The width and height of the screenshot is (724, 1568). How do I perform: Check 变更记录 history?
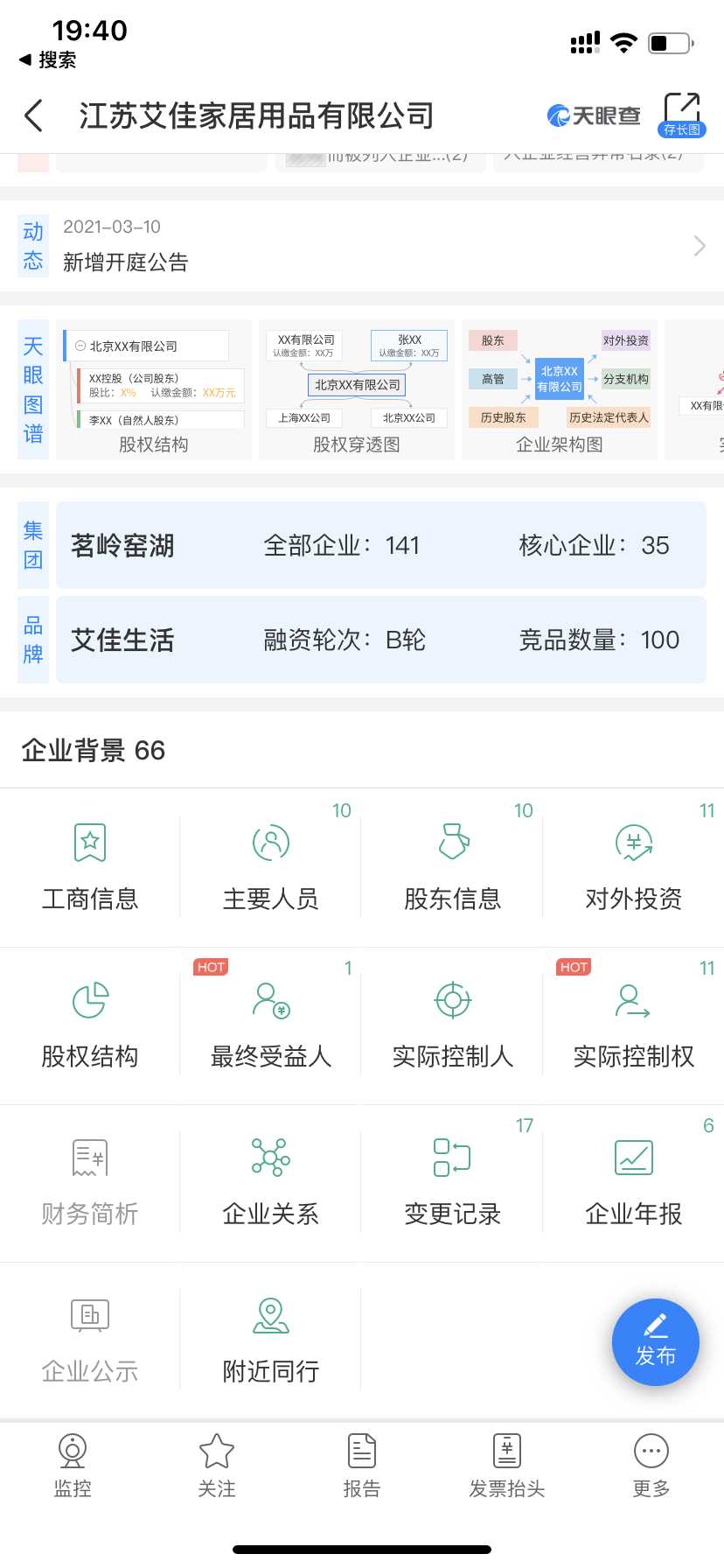point(452,1182)
